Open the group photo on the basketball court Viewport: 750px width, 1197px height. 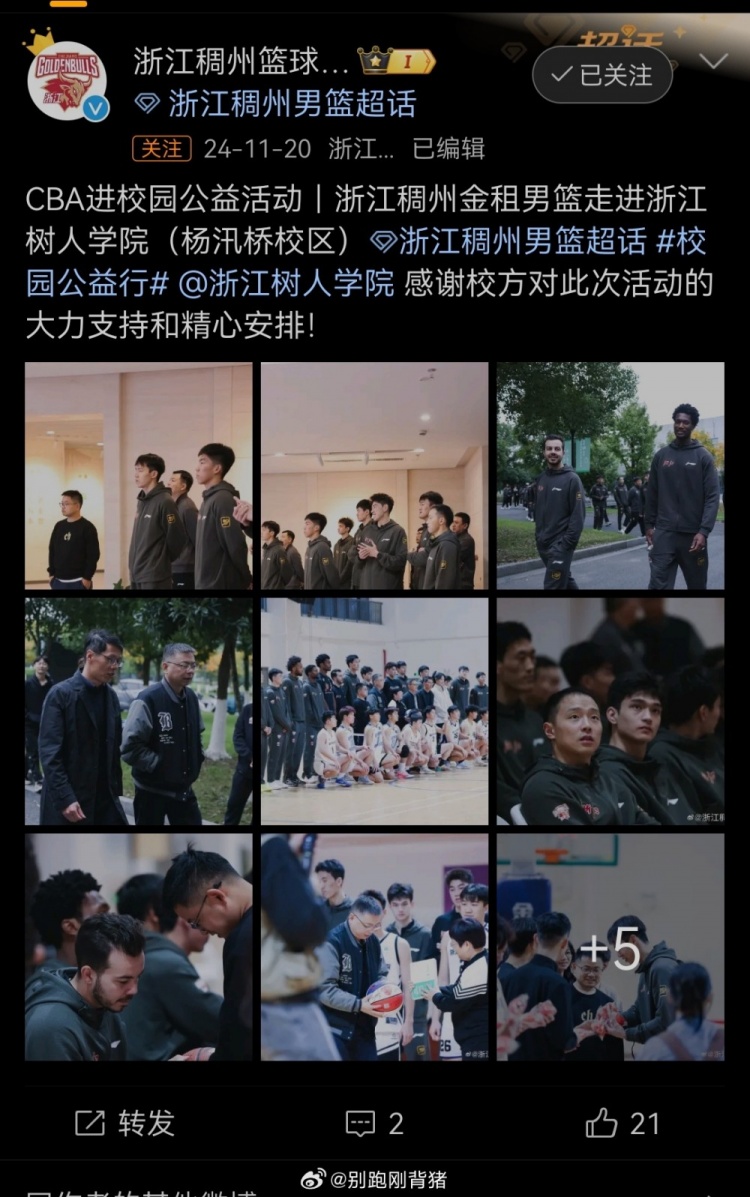tap(375, 711)
